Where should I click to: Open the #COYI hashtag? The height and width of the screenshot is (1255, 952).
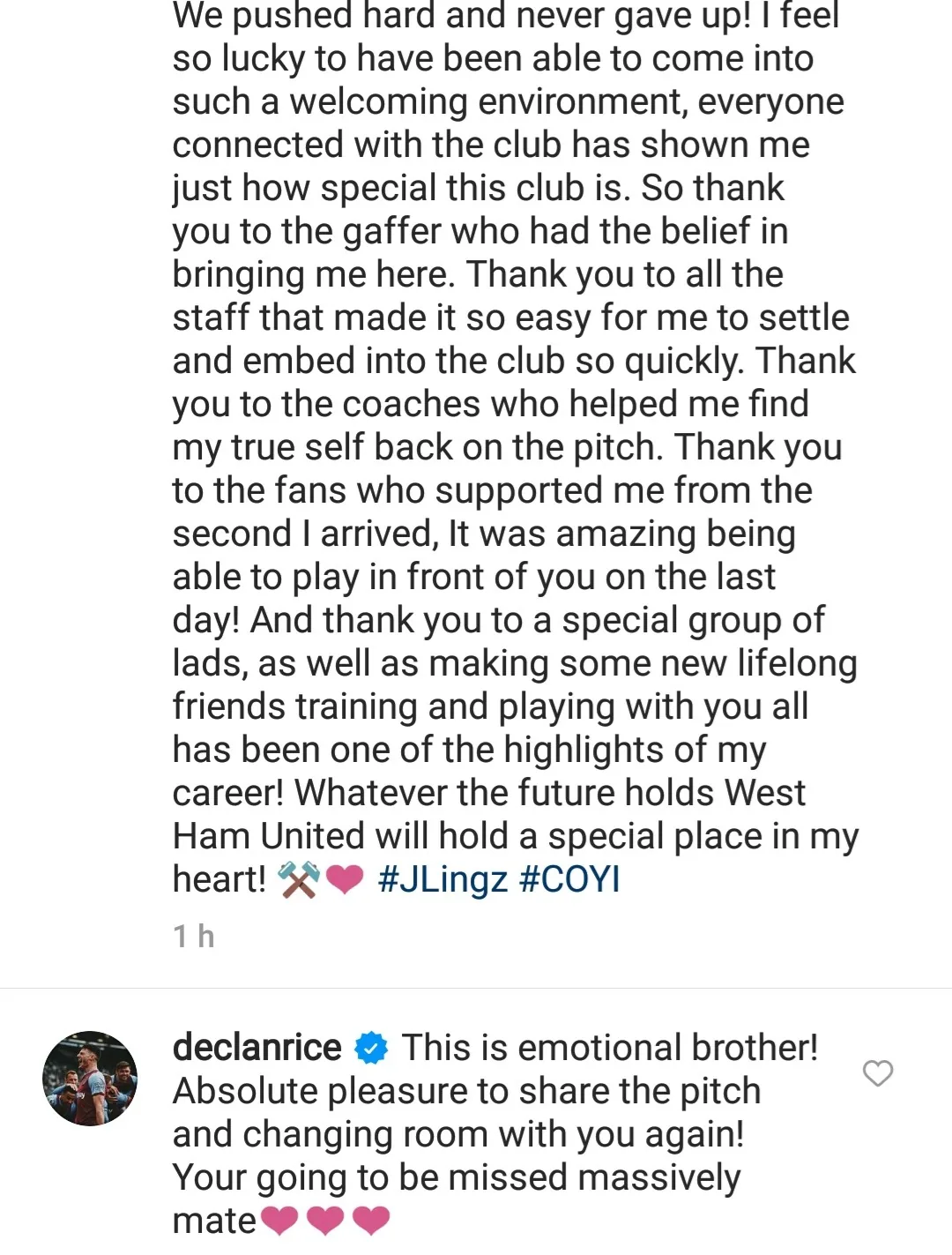[569, 879]
